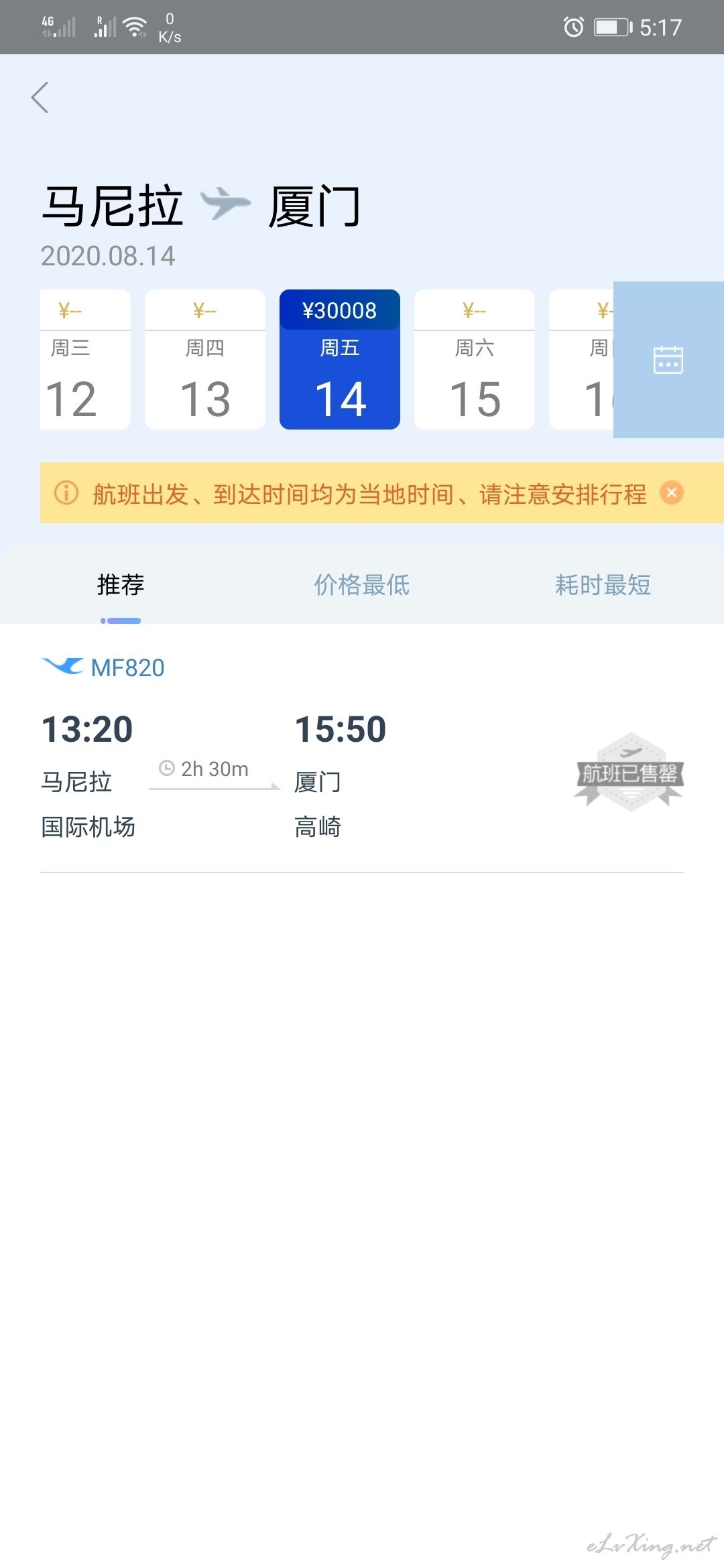Switch to the 耗时最短 tab
The image size is (724, 1568).
click(x=603, y=585)
